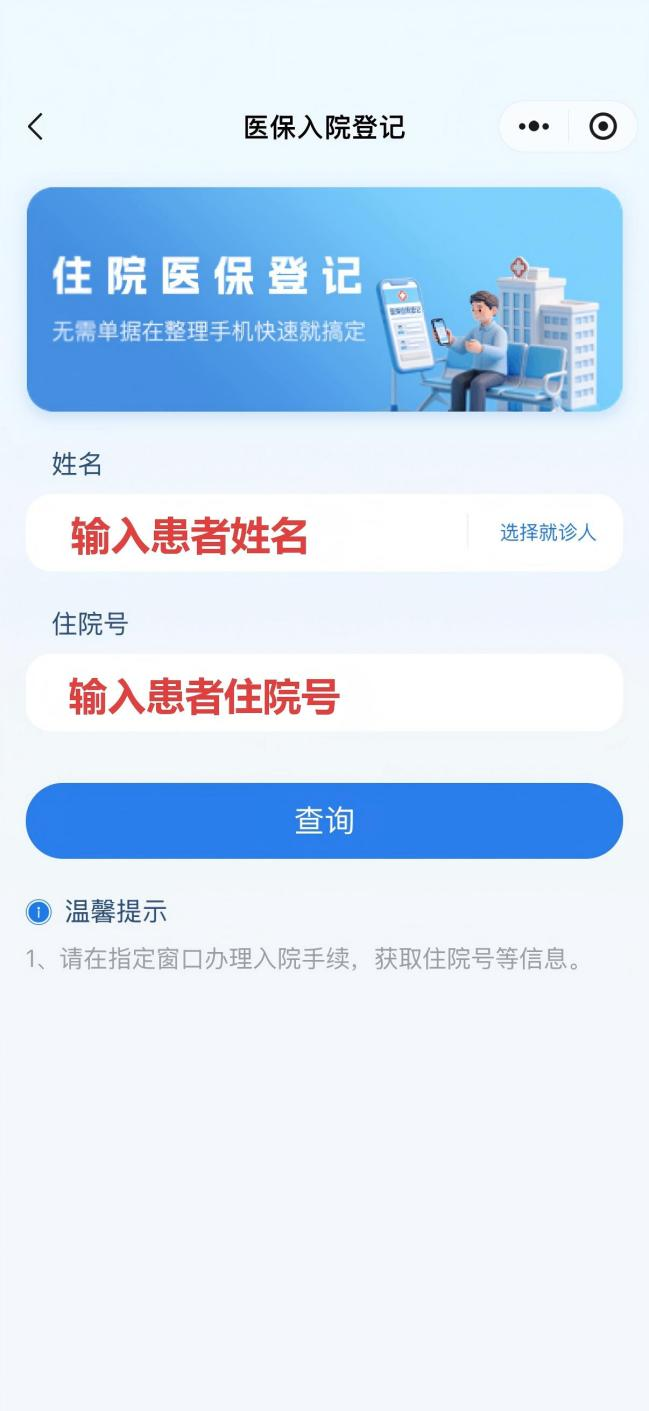Close the mini program via circle icon

click(x=603, y=127)
